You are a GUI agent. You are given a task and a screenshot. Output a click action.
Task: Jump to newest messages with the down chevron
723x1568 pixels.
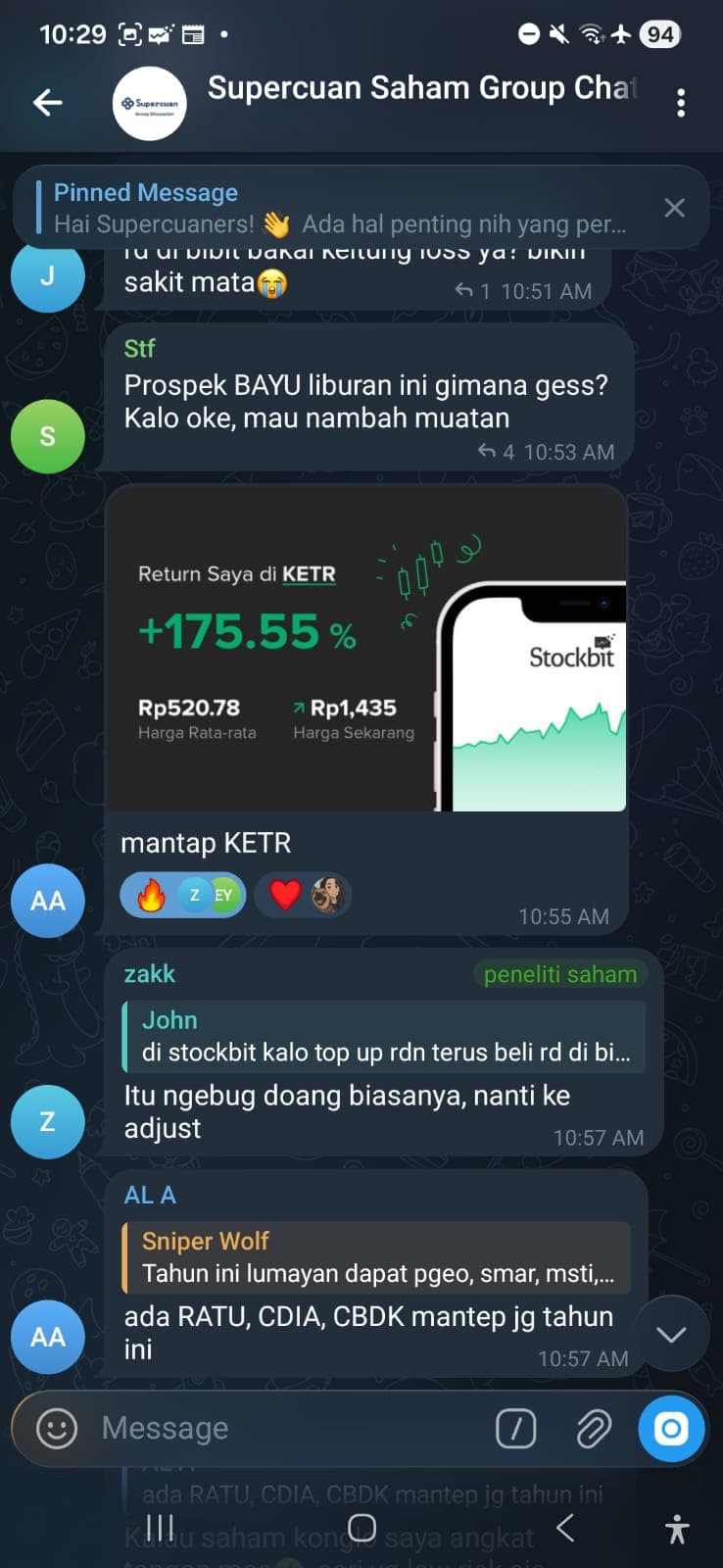click(x=671, y=1334)
